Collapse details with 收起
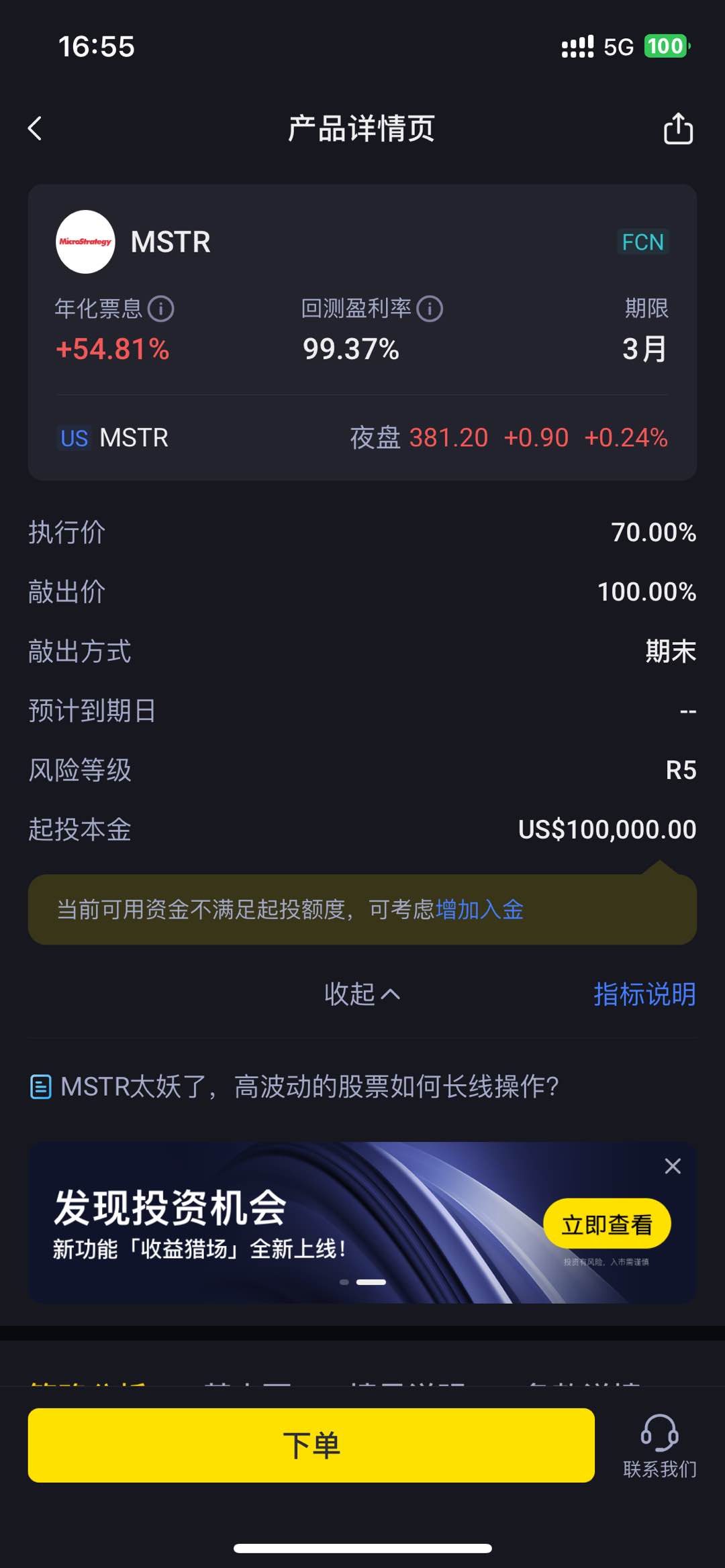 click(362, 994)
